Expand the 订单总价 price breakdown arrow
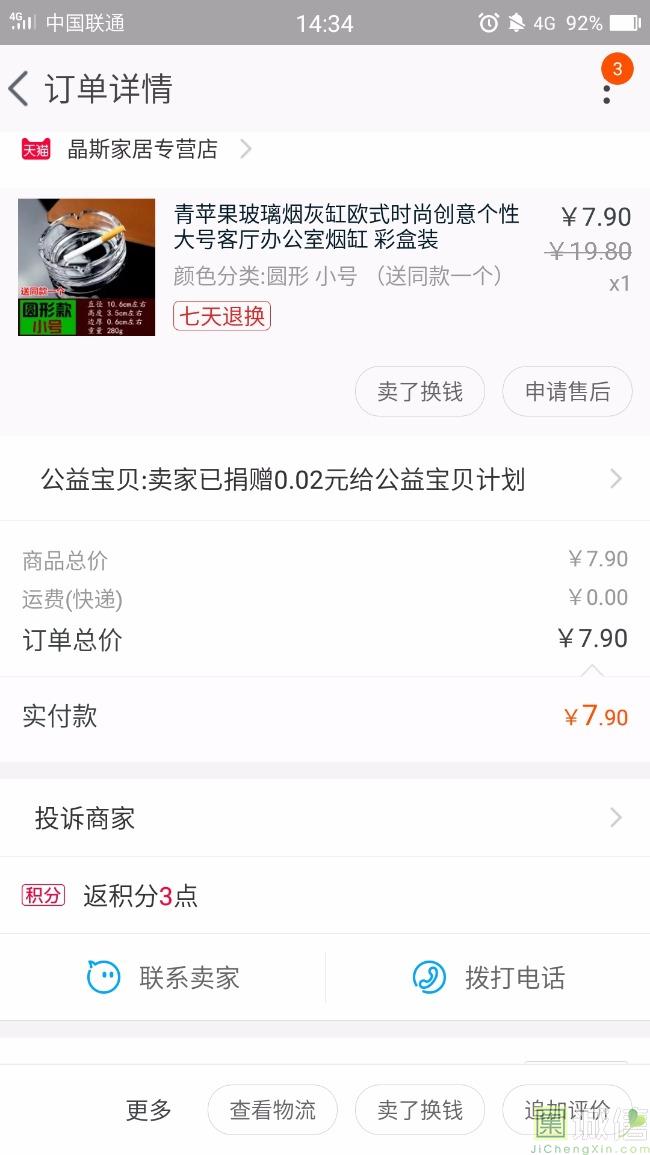The image size is (650, 1155). pyautogui.click(x=593, y=670)
